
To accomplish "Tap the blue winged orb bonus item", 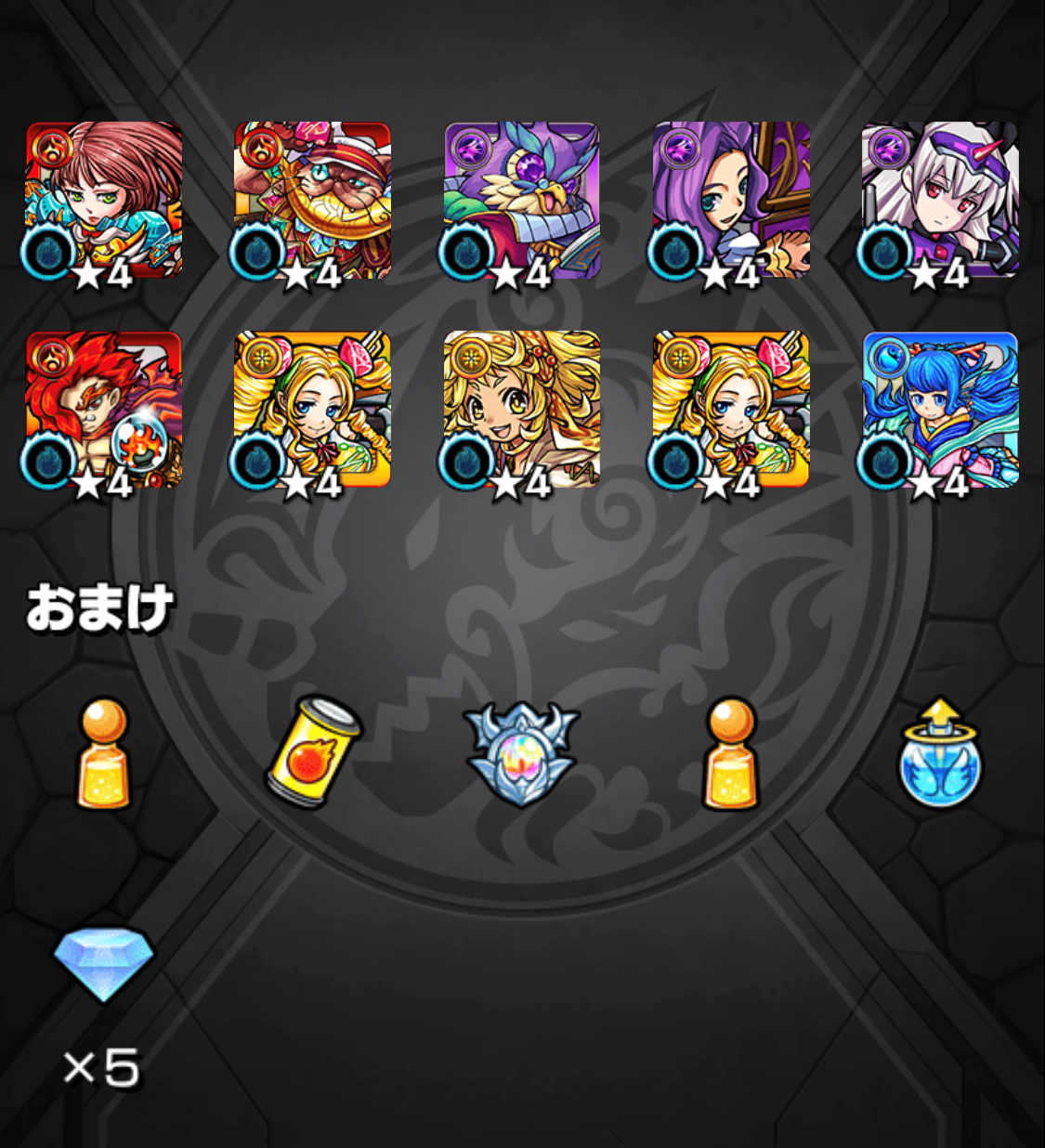I will click(940, 754).
